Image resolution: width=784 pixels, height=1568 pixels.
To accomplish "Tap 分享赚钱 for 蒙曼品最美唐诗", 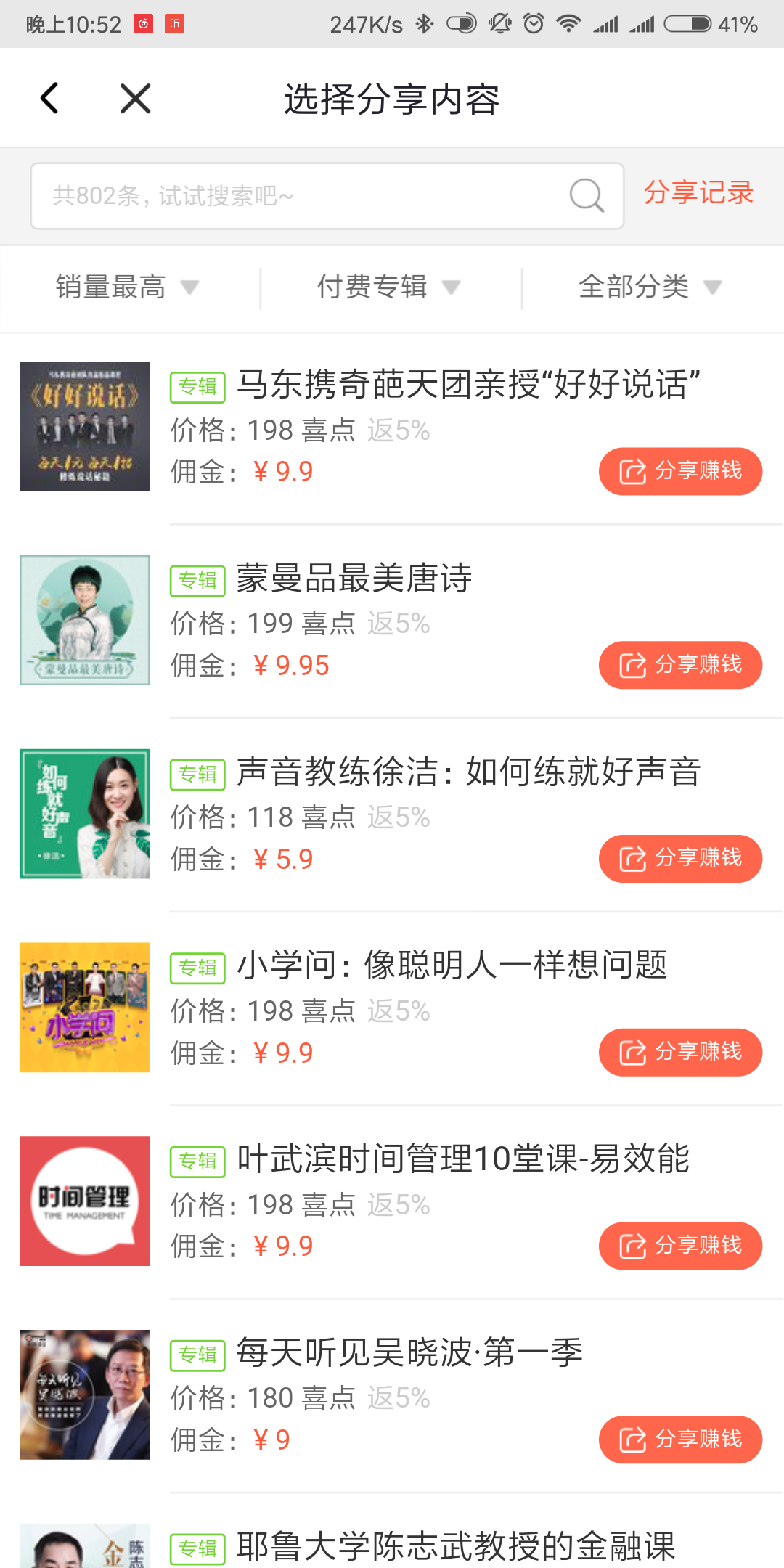I will coord(680,665).
